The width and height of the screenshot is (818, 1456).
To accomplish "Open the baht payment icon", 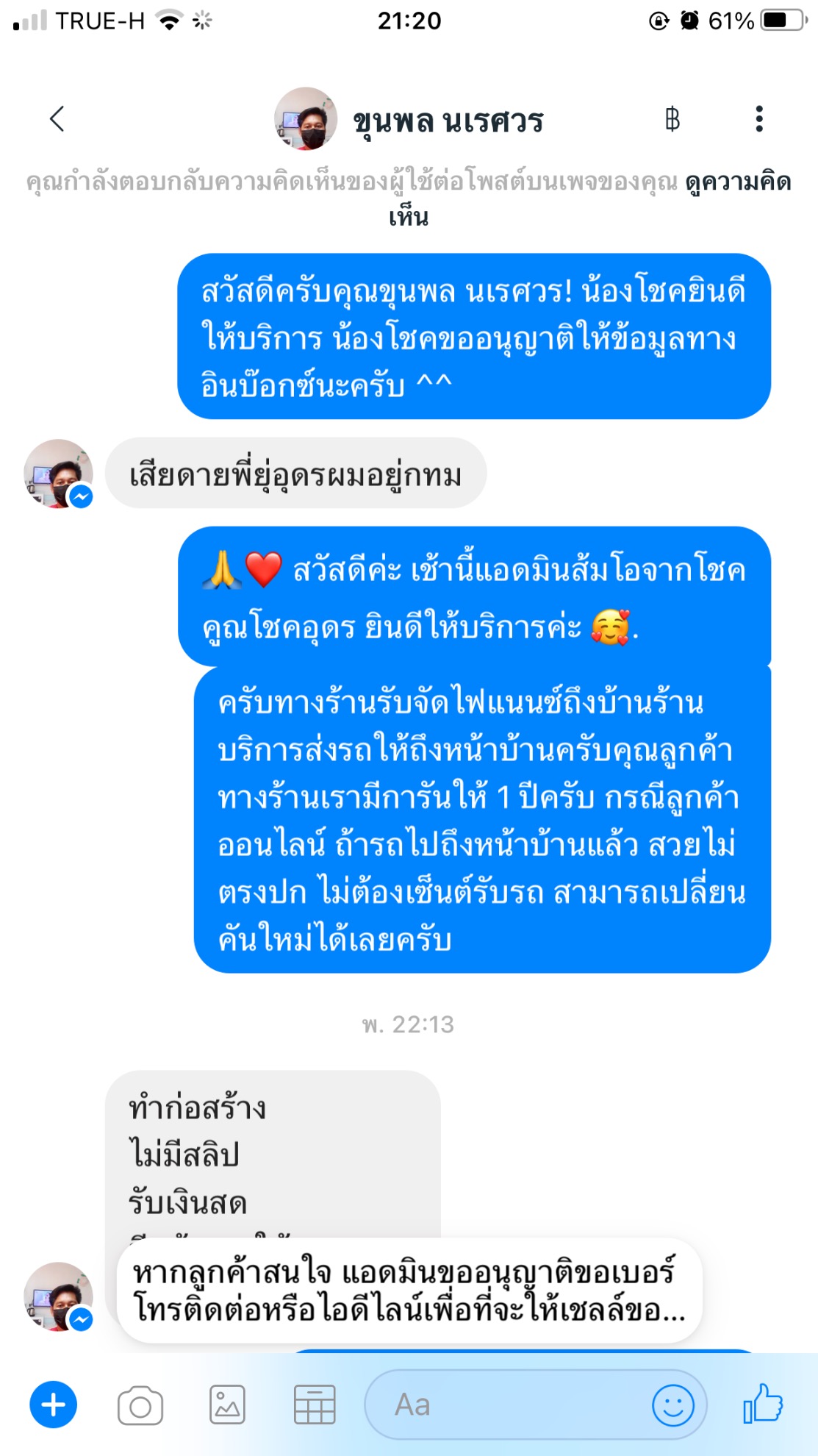I will point(672,119).
